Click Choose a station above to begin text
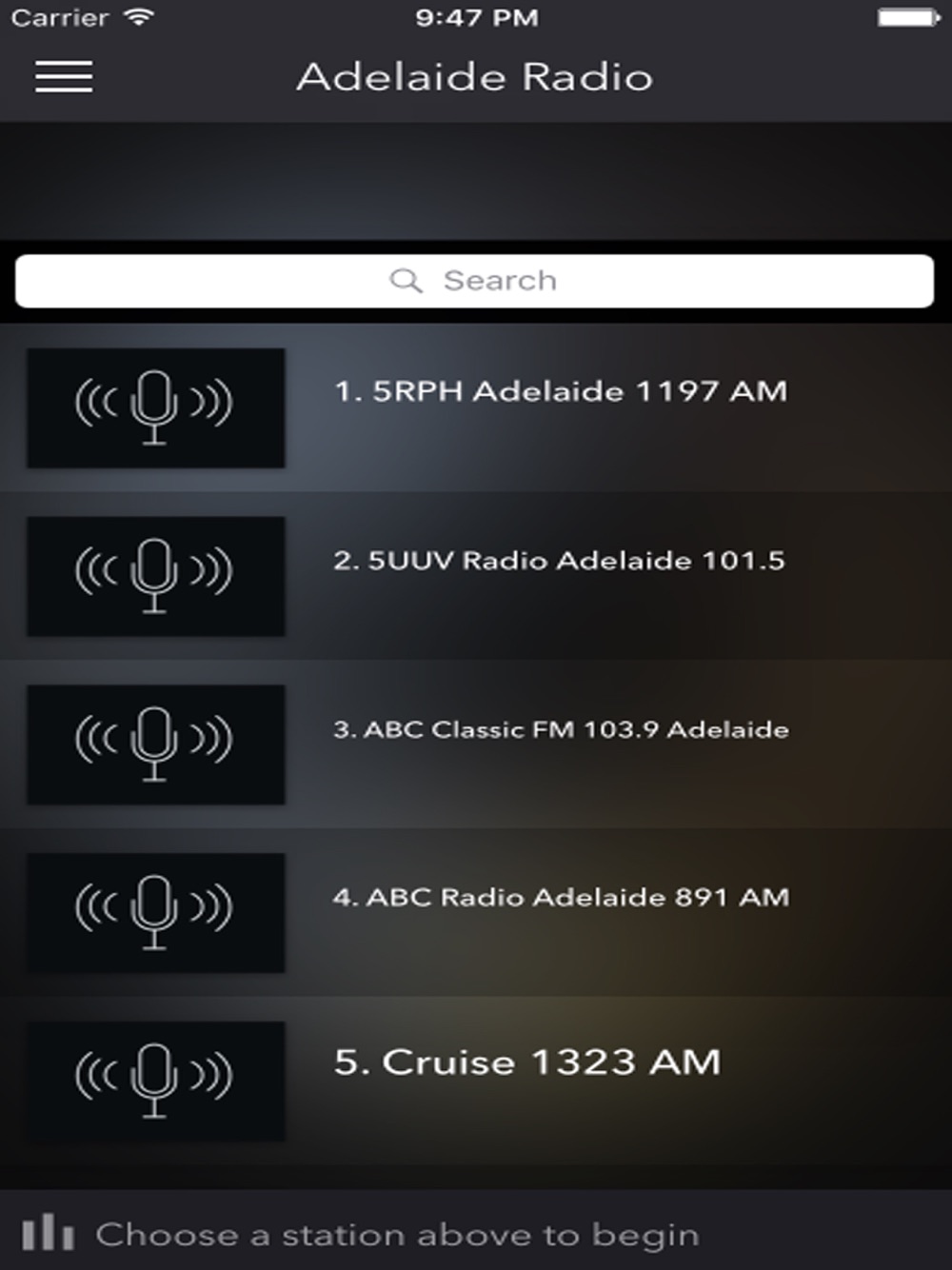 tap(400, 1233)
